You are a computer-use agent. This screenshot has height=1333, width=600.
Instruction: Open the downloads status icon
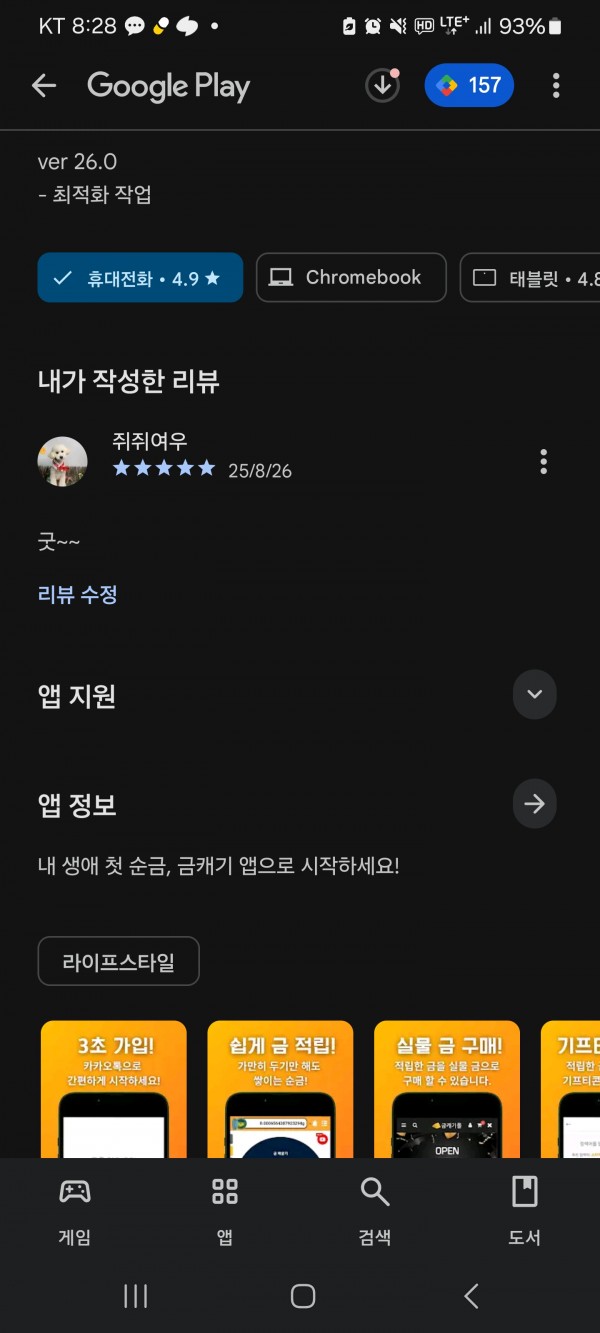pos(382,86)
